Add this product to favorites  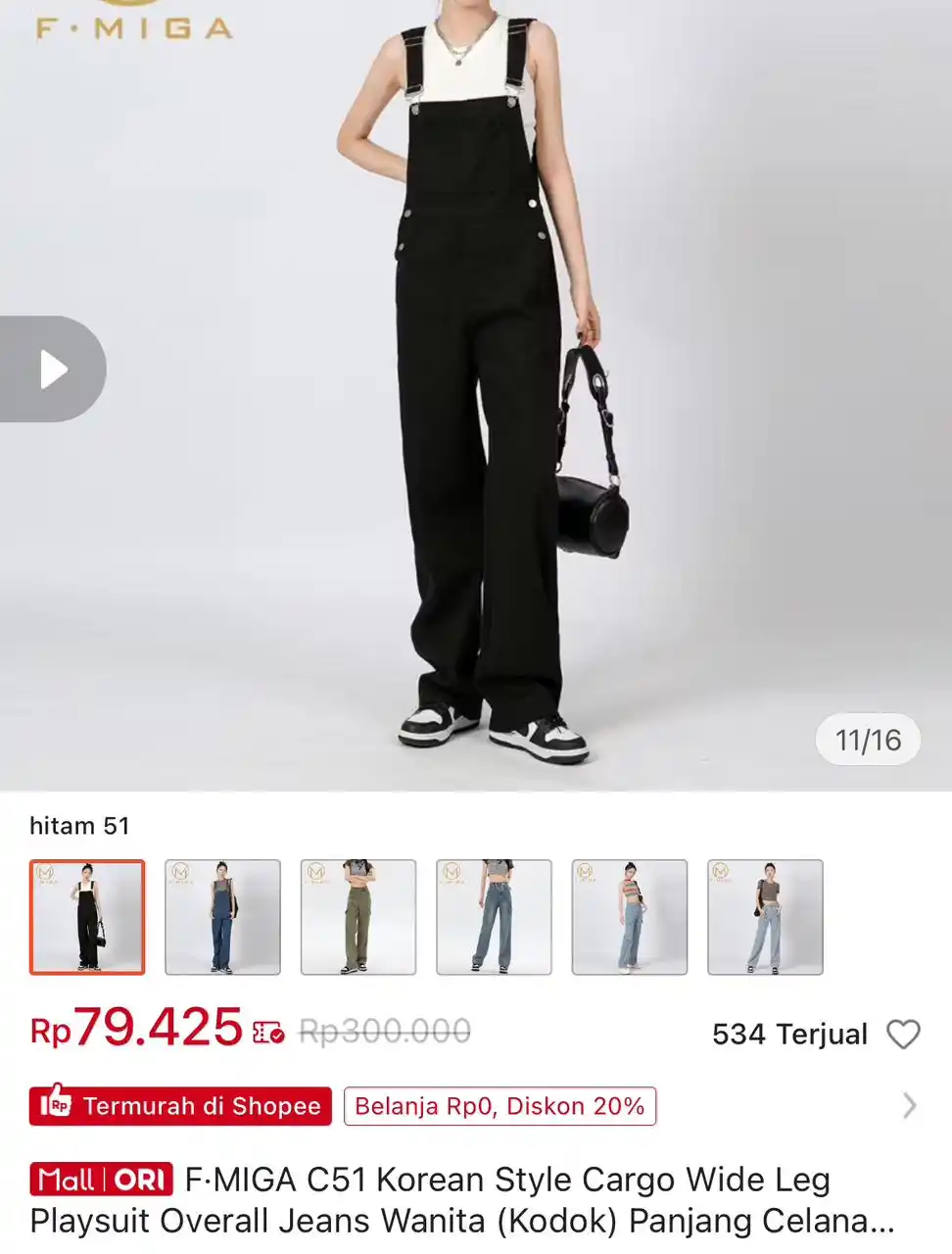click(x=903, y=1035)
